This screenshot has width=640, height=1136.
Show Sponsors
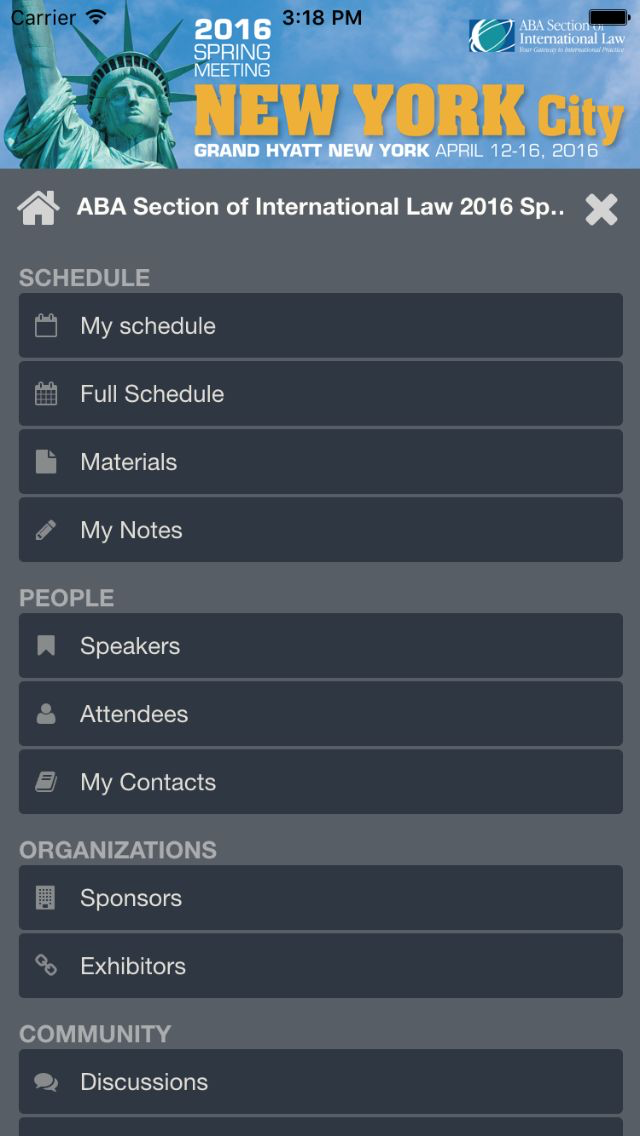coord(320,898)
